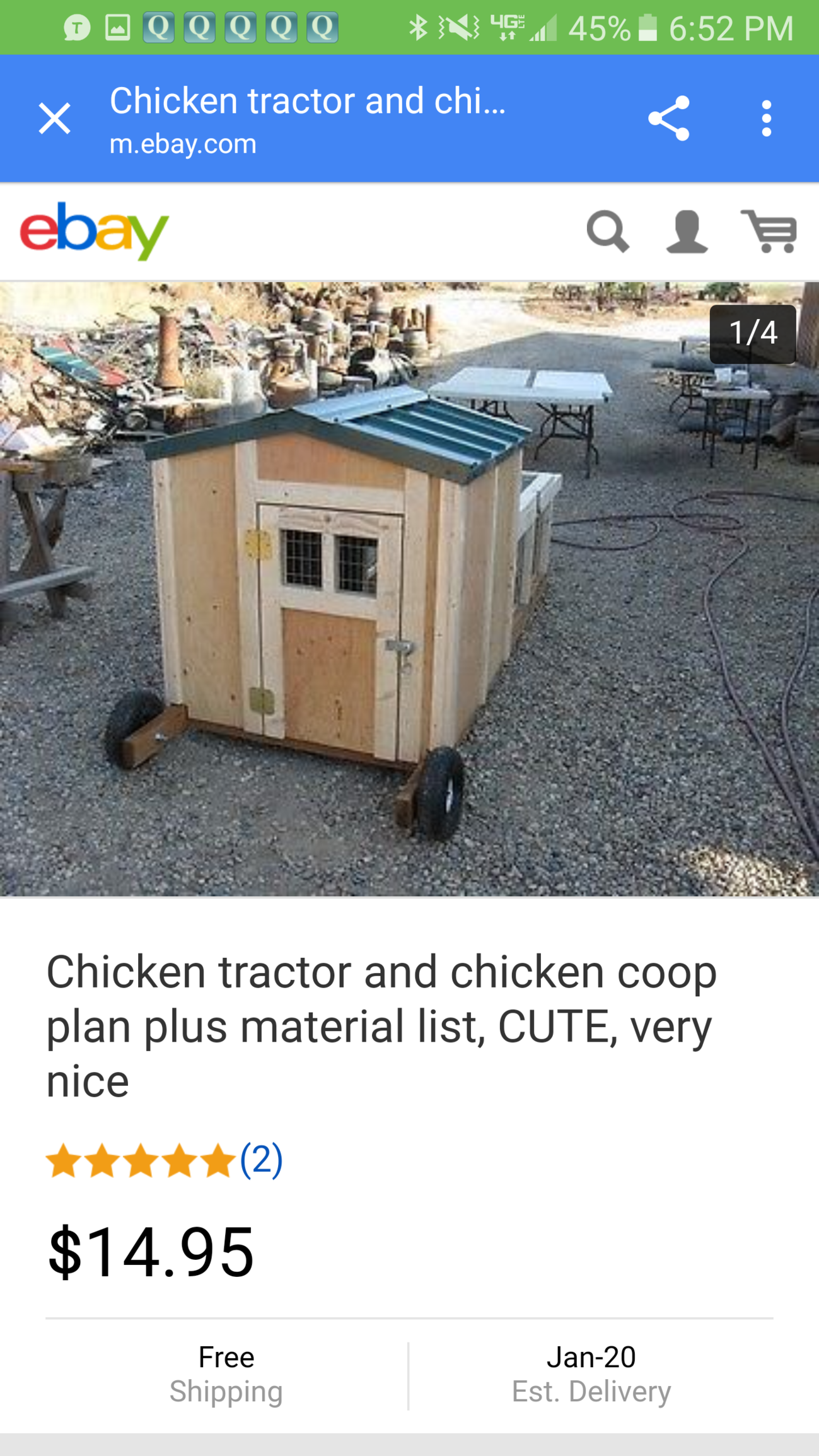Open the browser overflow menu
Image resolution: width=819 pixels, height=1456 pixels.
[766, 119]
